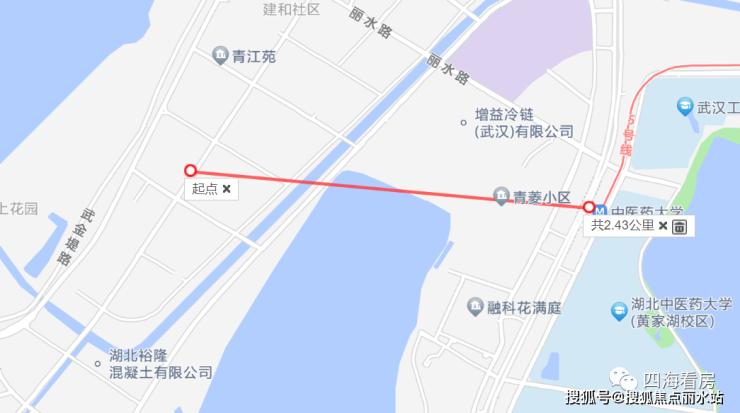Open the 青江苑 place marker
Image resolution: width=740 pixels, height=413 pixels.
pyautogui.click(x=221, y=56)
